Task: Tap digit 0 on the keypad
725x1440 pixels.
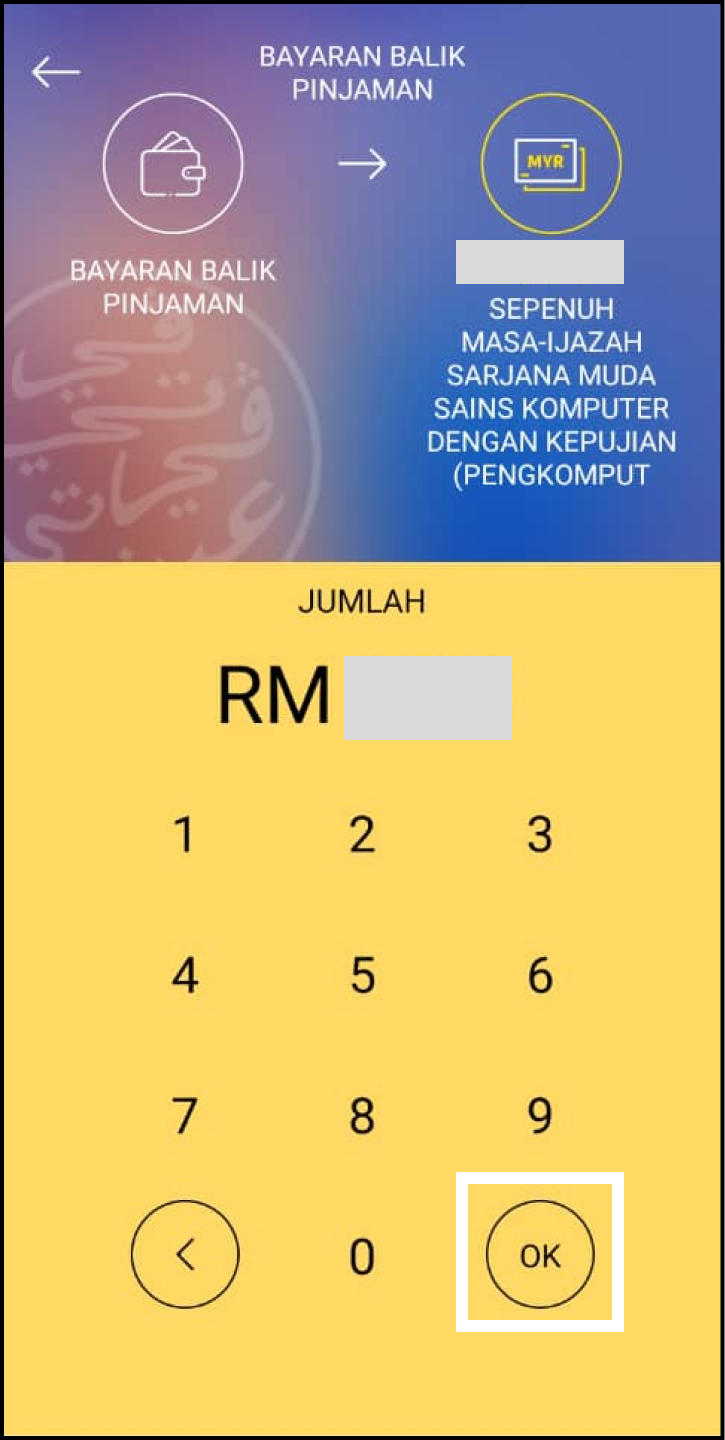Action: tap(362, 1256)
